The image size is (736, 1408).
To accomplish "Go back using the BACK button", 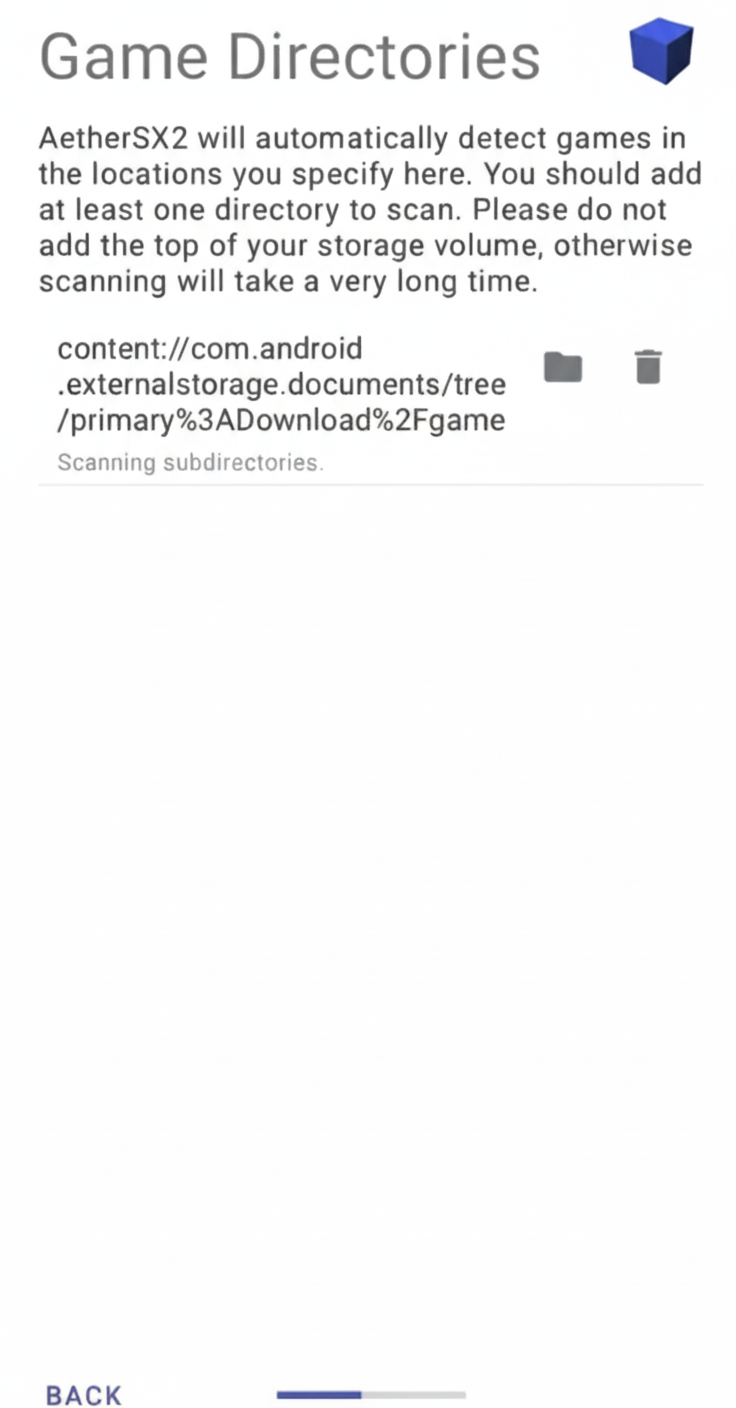I will point(84,1395).
